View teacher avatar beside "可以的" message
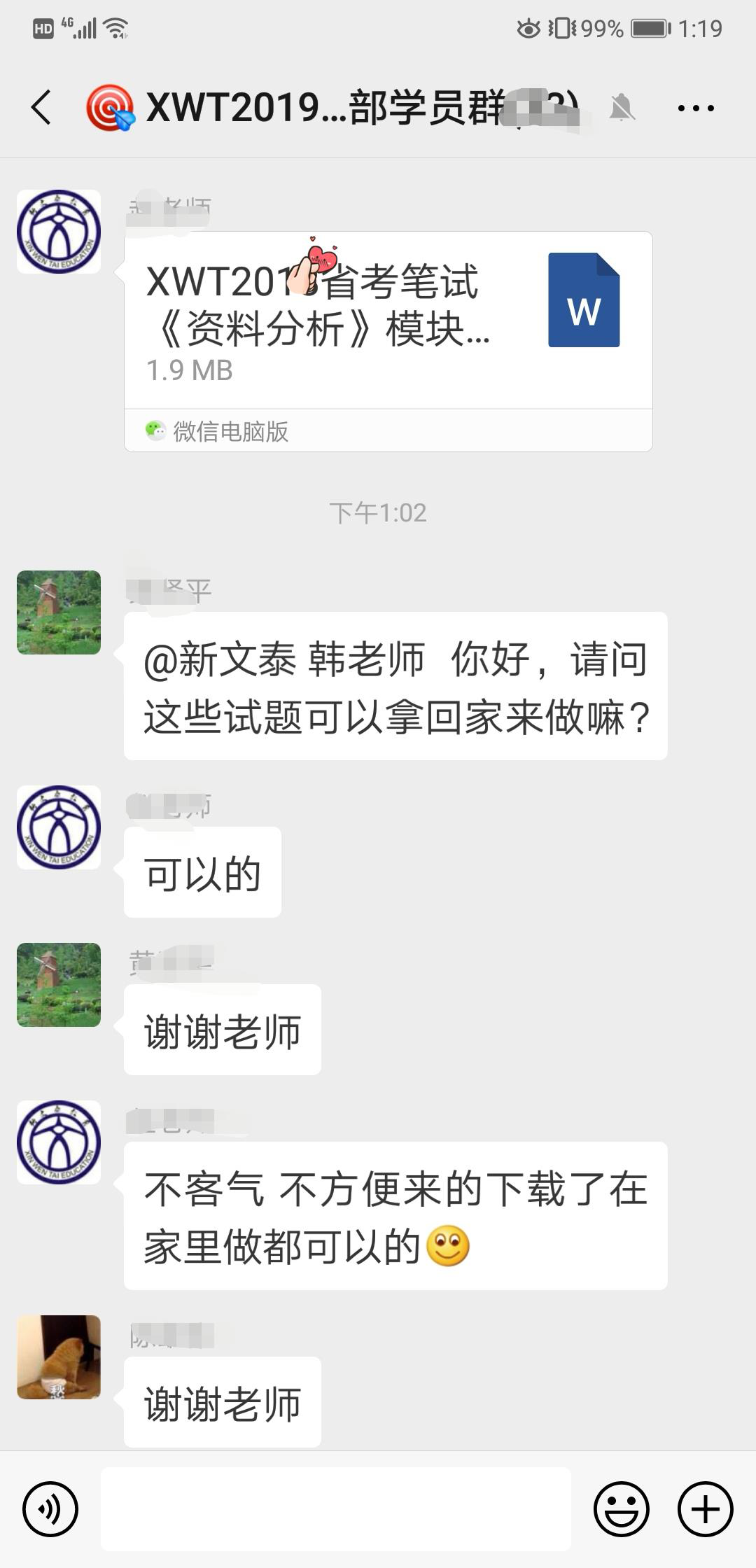 (59, 827)
